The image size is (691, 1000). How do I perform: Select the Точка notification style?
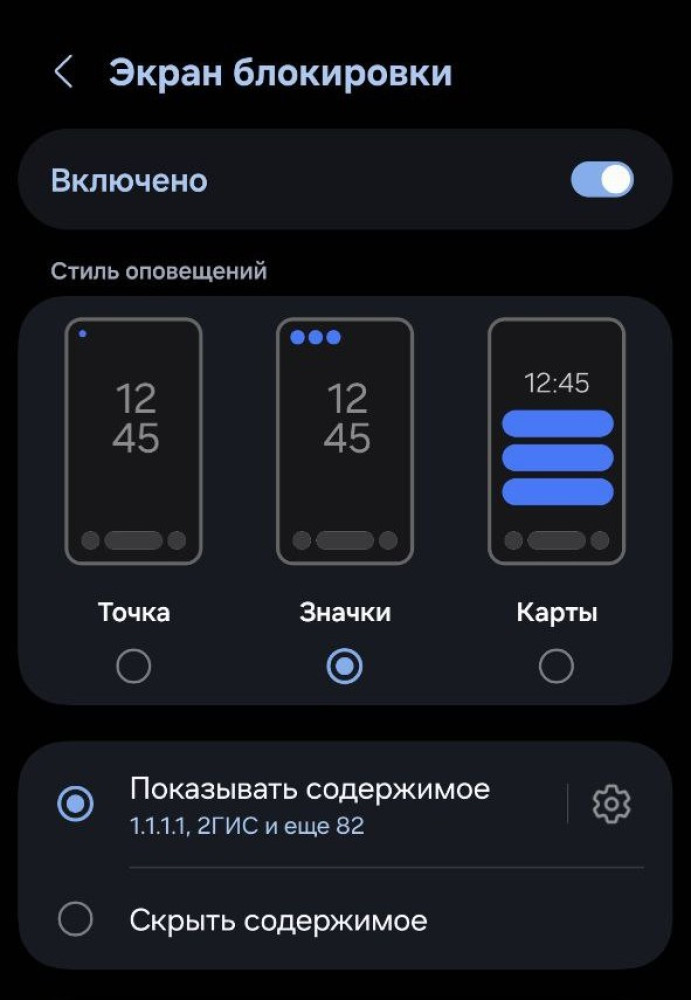134,665
